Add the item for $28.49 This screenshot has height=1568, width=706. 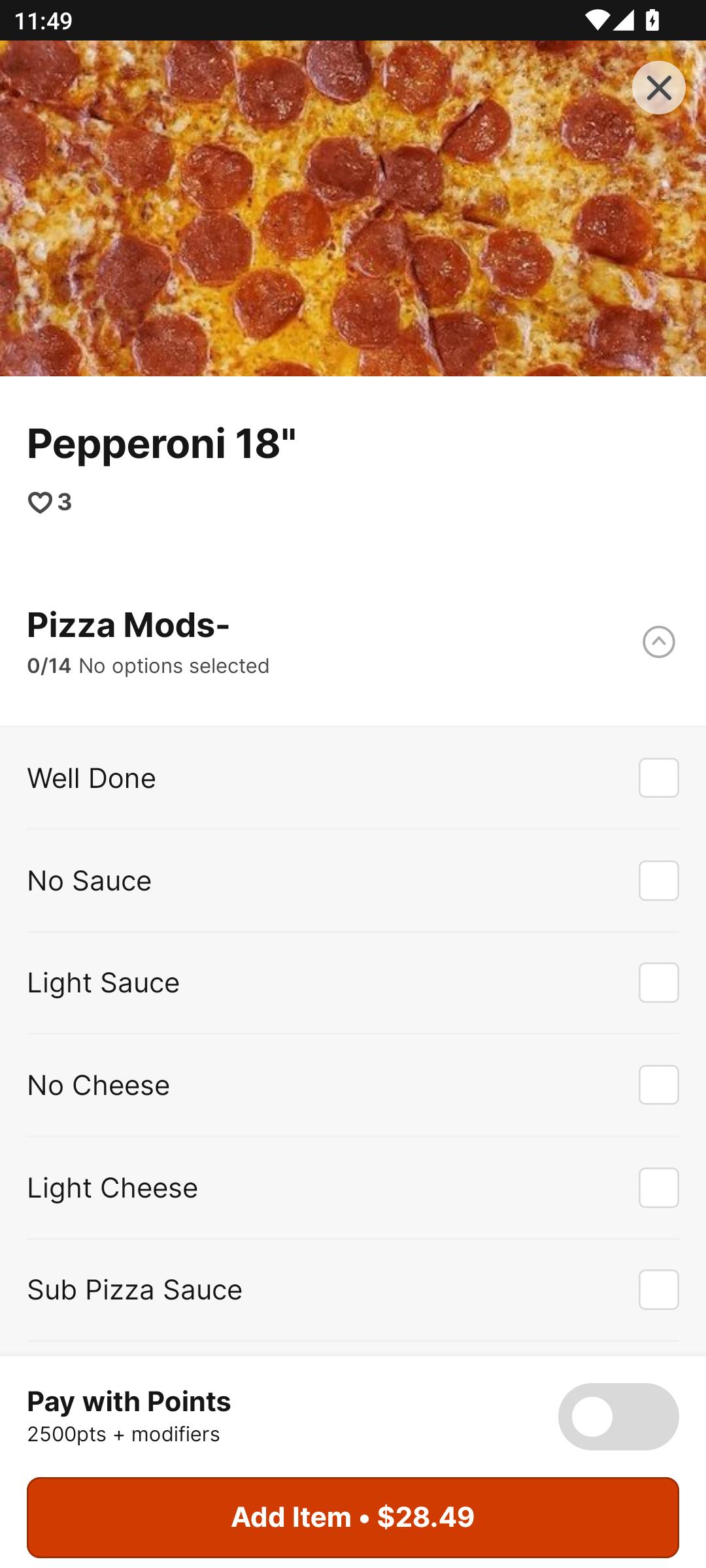(x=353, y=1517)
